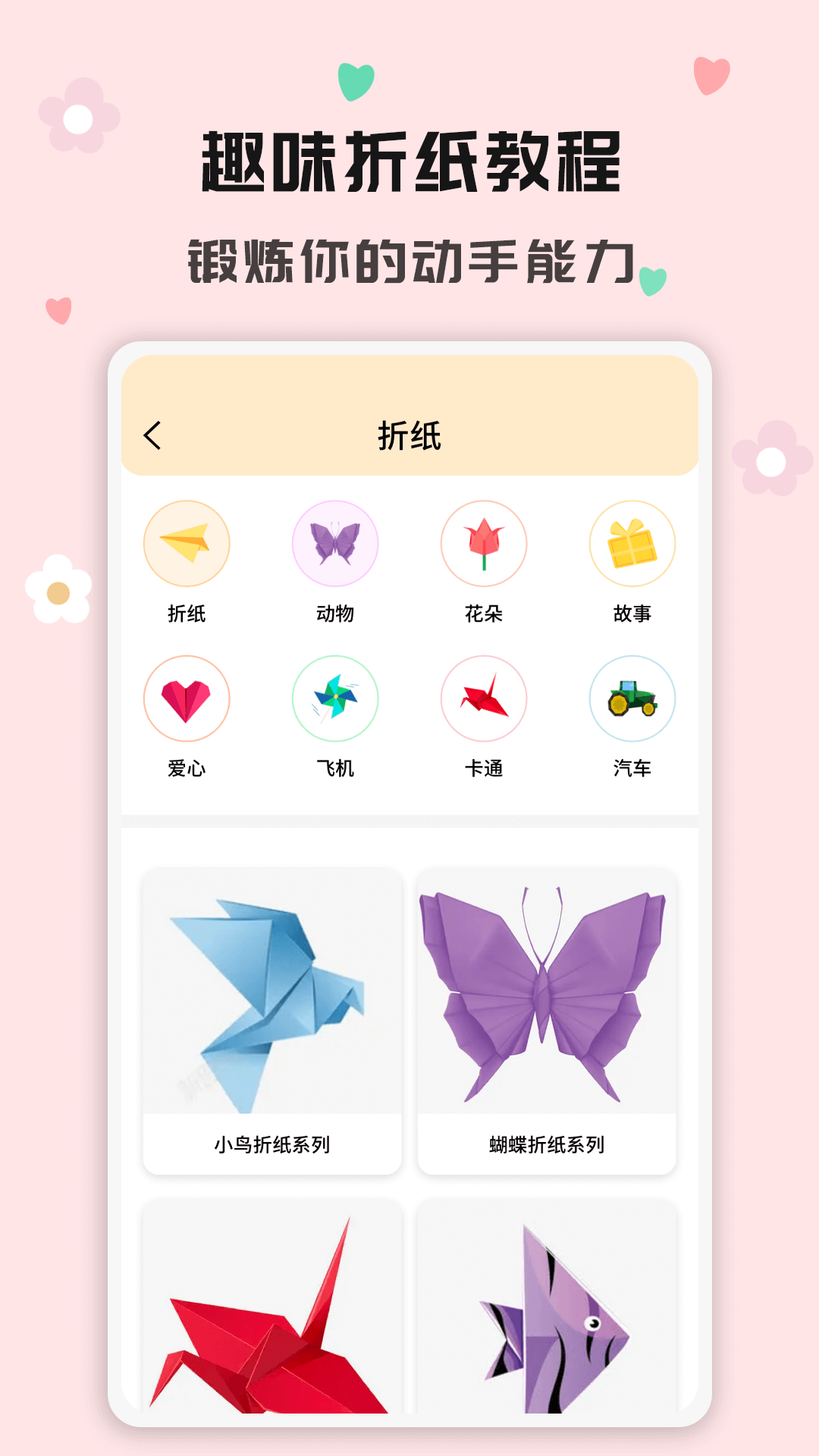Image resolution: width=819 pixels, height=1456 pixels.
Task: Open the 小鸟折纸系列 bird tutorial link
Action: (273, 1144)
